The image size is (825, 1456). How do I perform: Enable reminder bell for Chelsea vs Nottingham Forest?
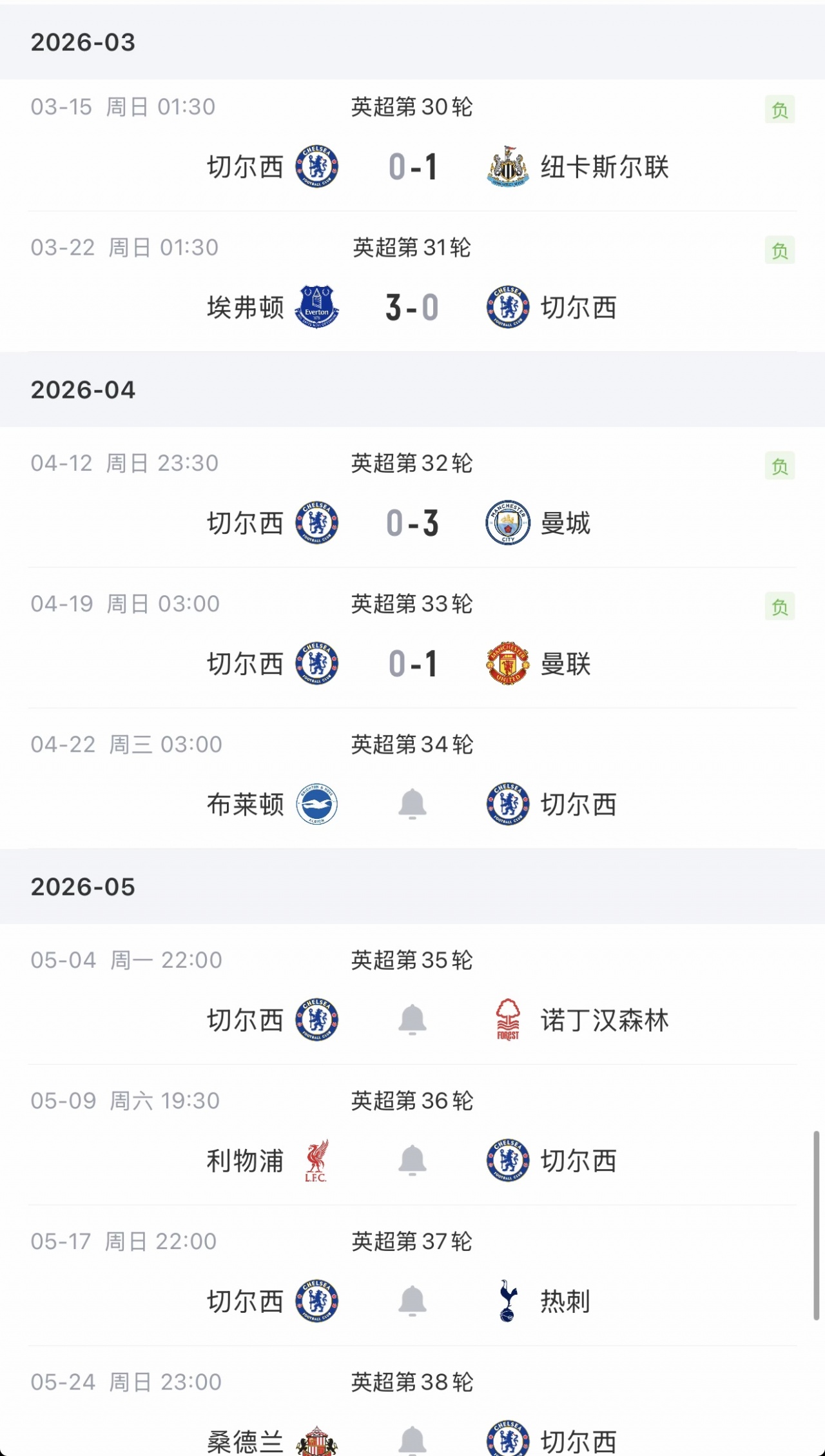pos(412,1020)
